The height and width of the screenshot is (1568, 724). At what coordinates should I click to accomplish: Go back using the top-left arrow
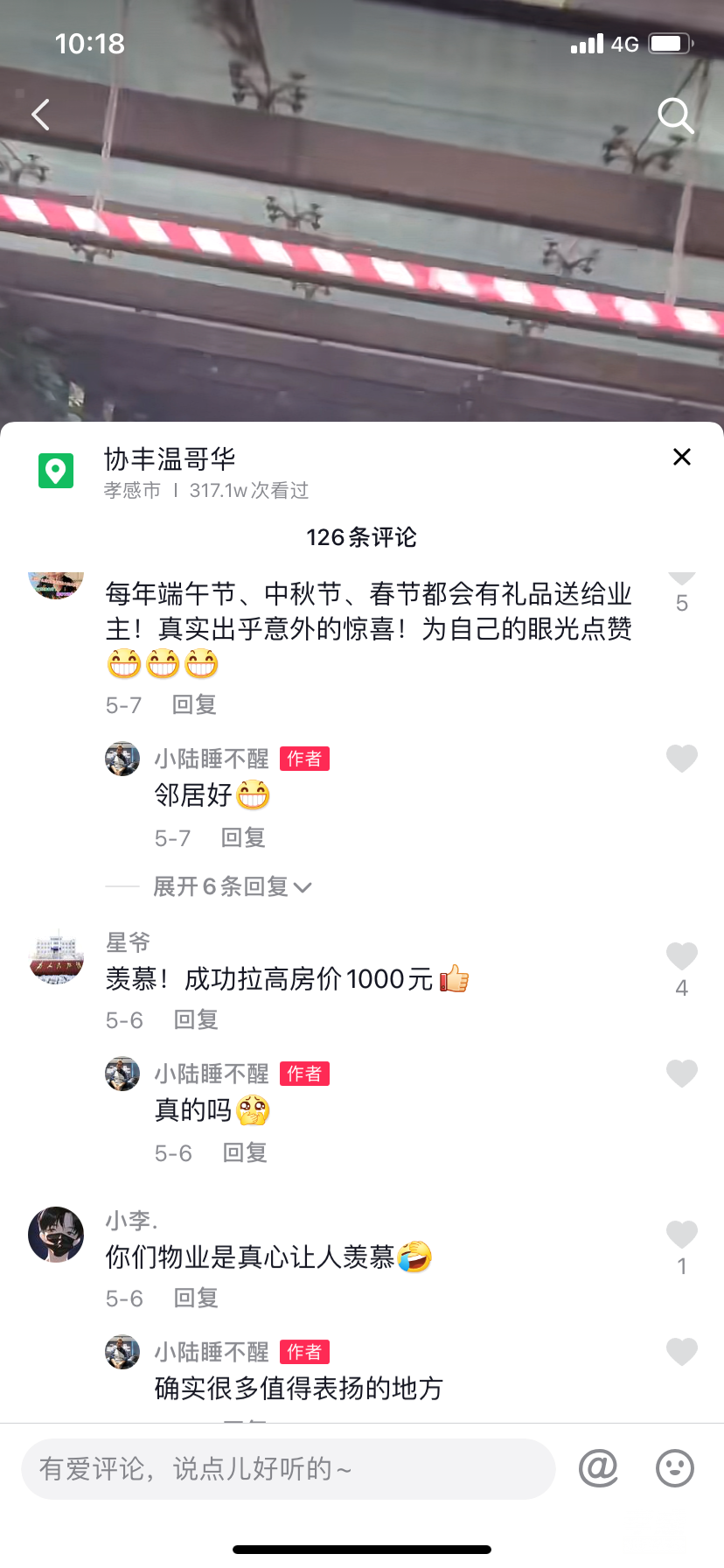[41, 115]
